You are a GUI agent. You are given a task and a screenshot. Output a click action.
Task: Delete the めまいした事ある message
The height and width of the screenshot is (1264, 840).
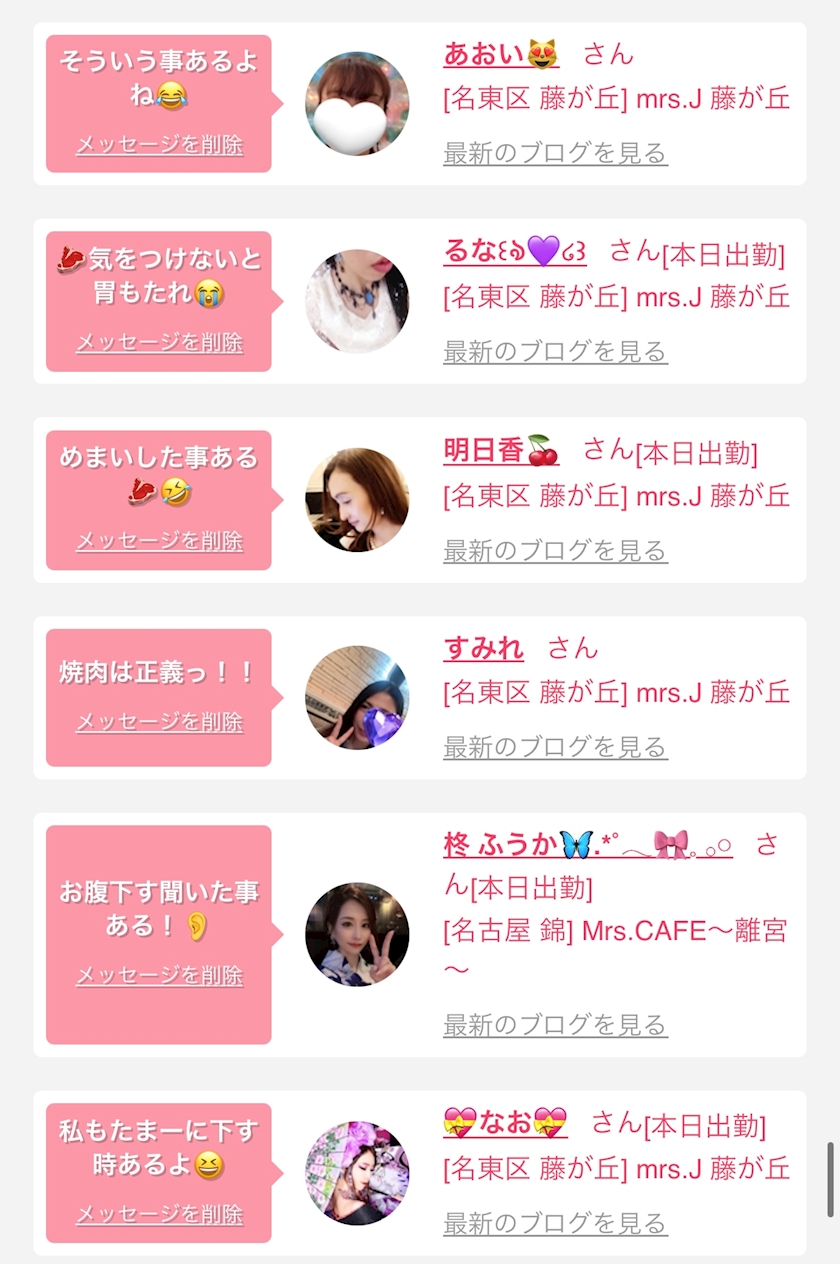pyautogui.click(x=159, y=542)
